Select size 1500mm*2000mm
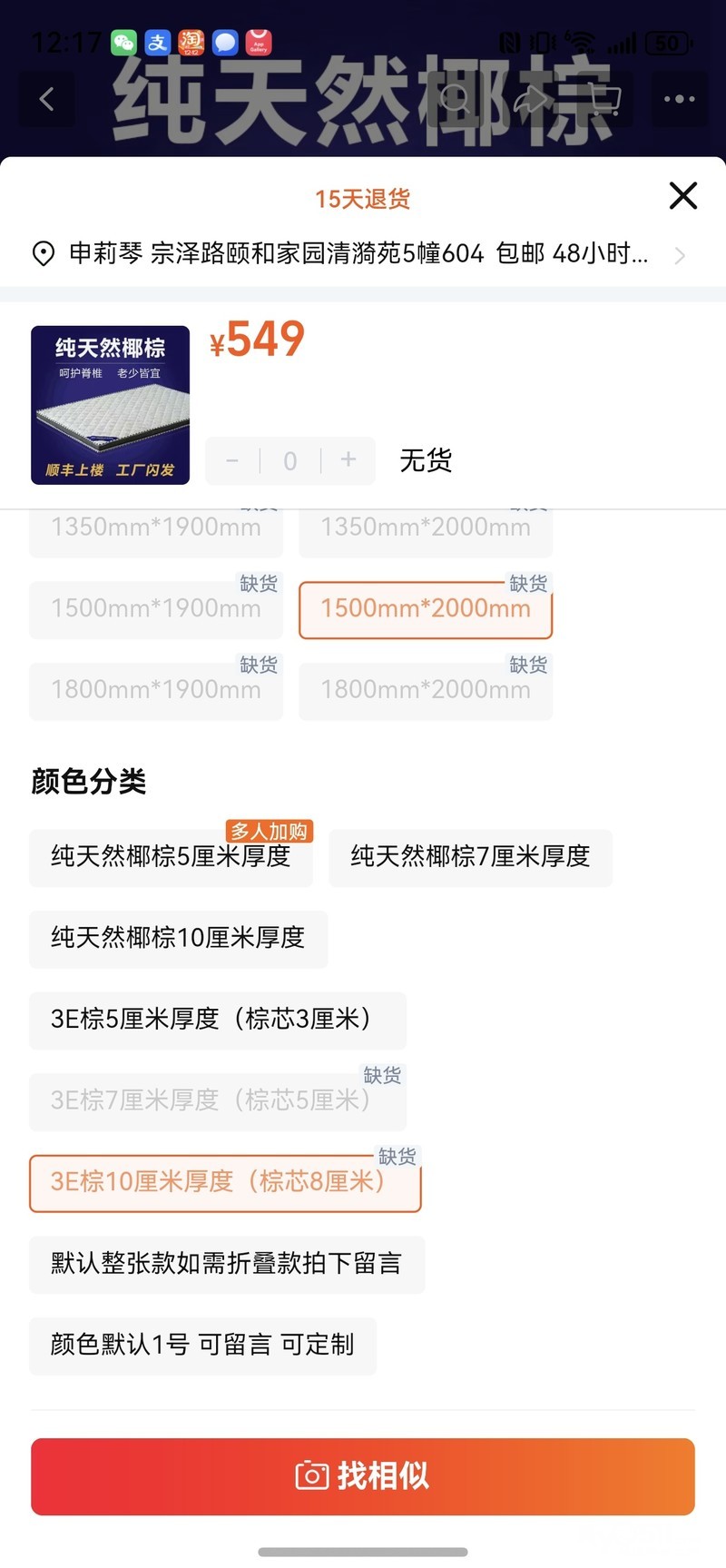Screen dimensions: 726x1568 [426, 609]
